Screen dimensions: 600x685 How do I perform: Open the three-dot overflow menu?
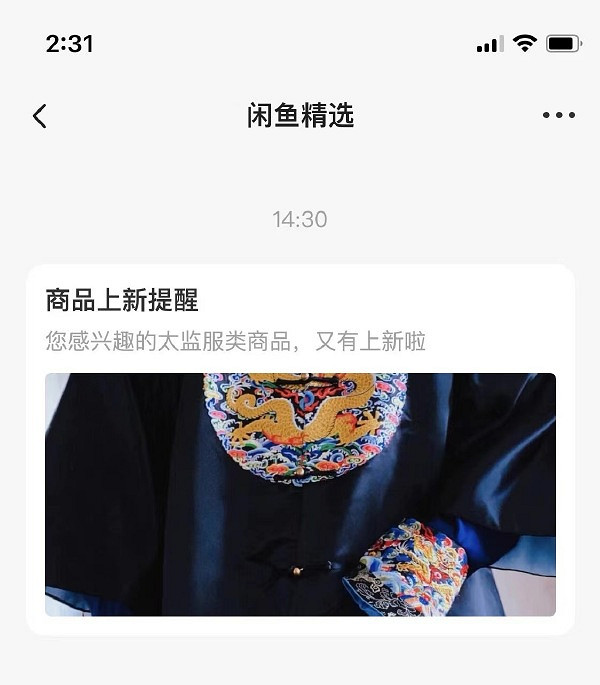[x=559, y=116]
